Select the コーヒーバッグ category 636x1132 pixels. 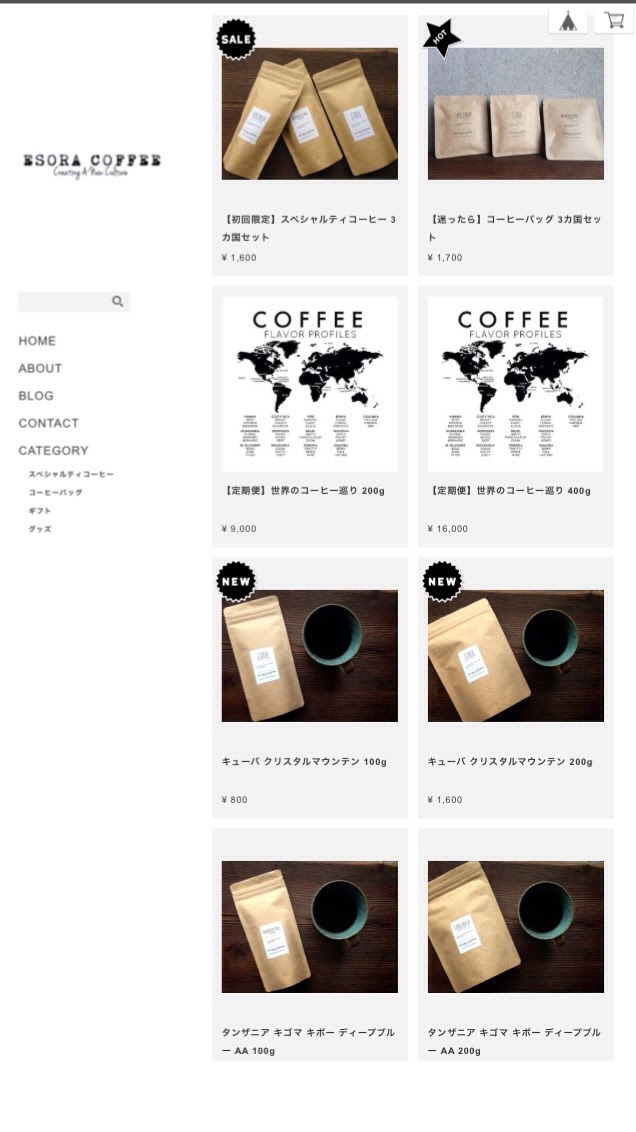pos(55,492)
